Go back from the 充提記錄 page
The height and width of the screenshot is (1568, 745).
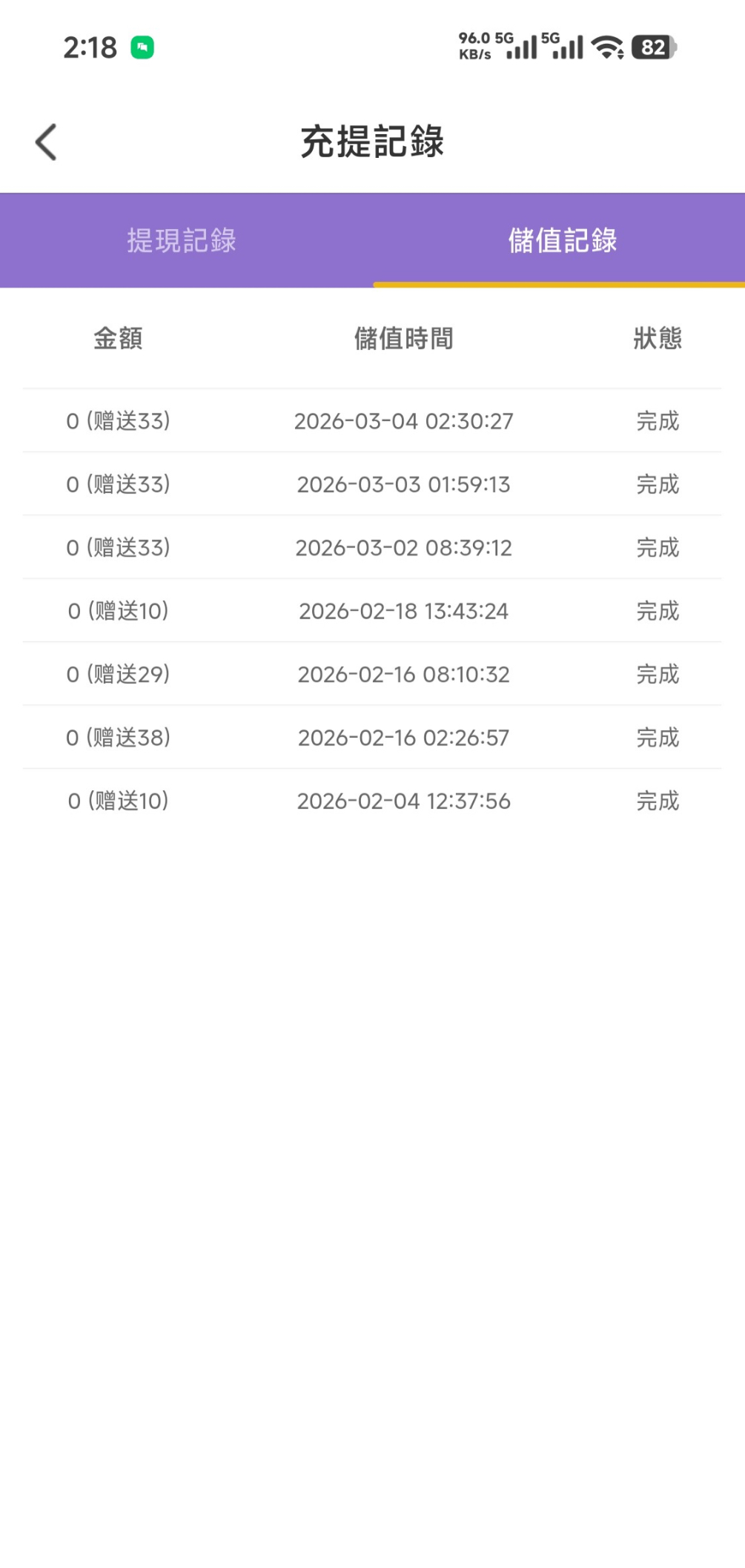pyautogui.click(x=46, y=142)
